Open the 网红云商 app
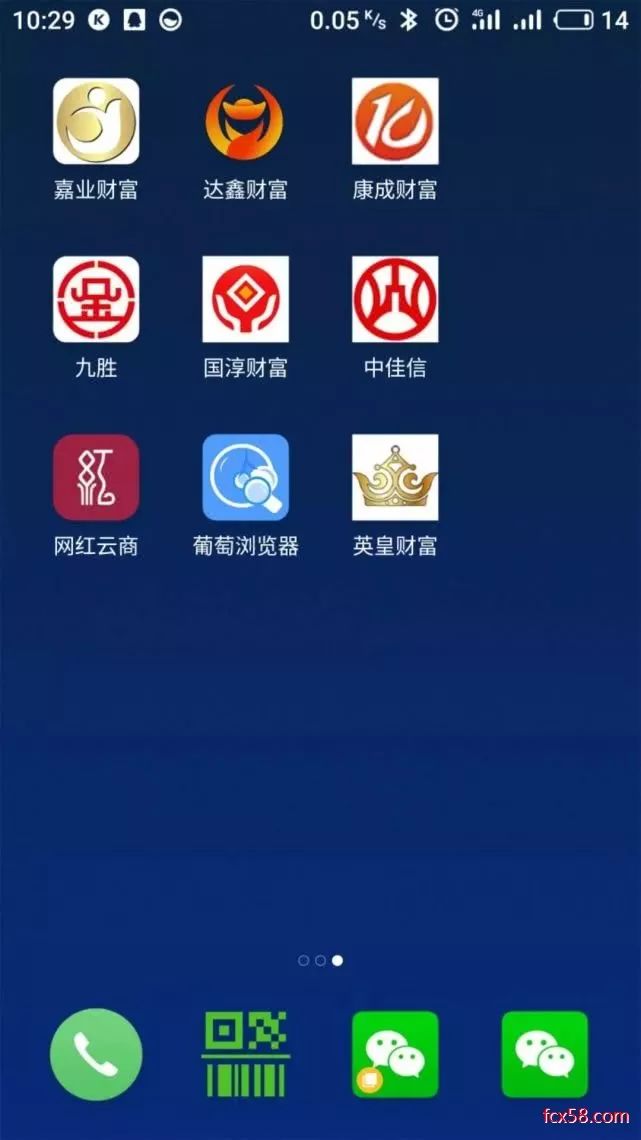641x1140 pixels. (x=96, y=477)
